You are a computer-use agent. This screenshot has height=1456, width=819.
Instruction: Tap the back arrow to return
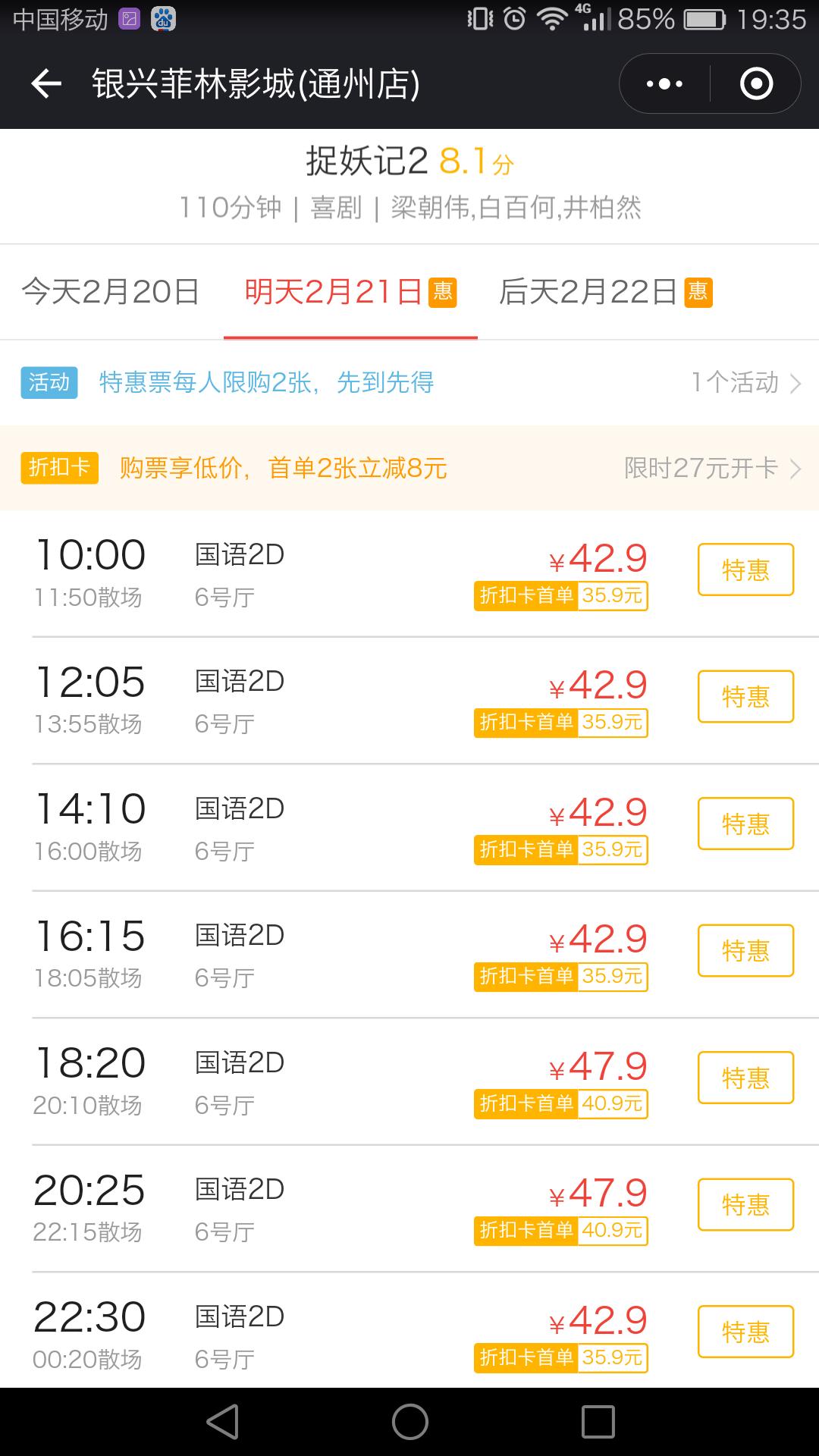click(x=47, y=83)
